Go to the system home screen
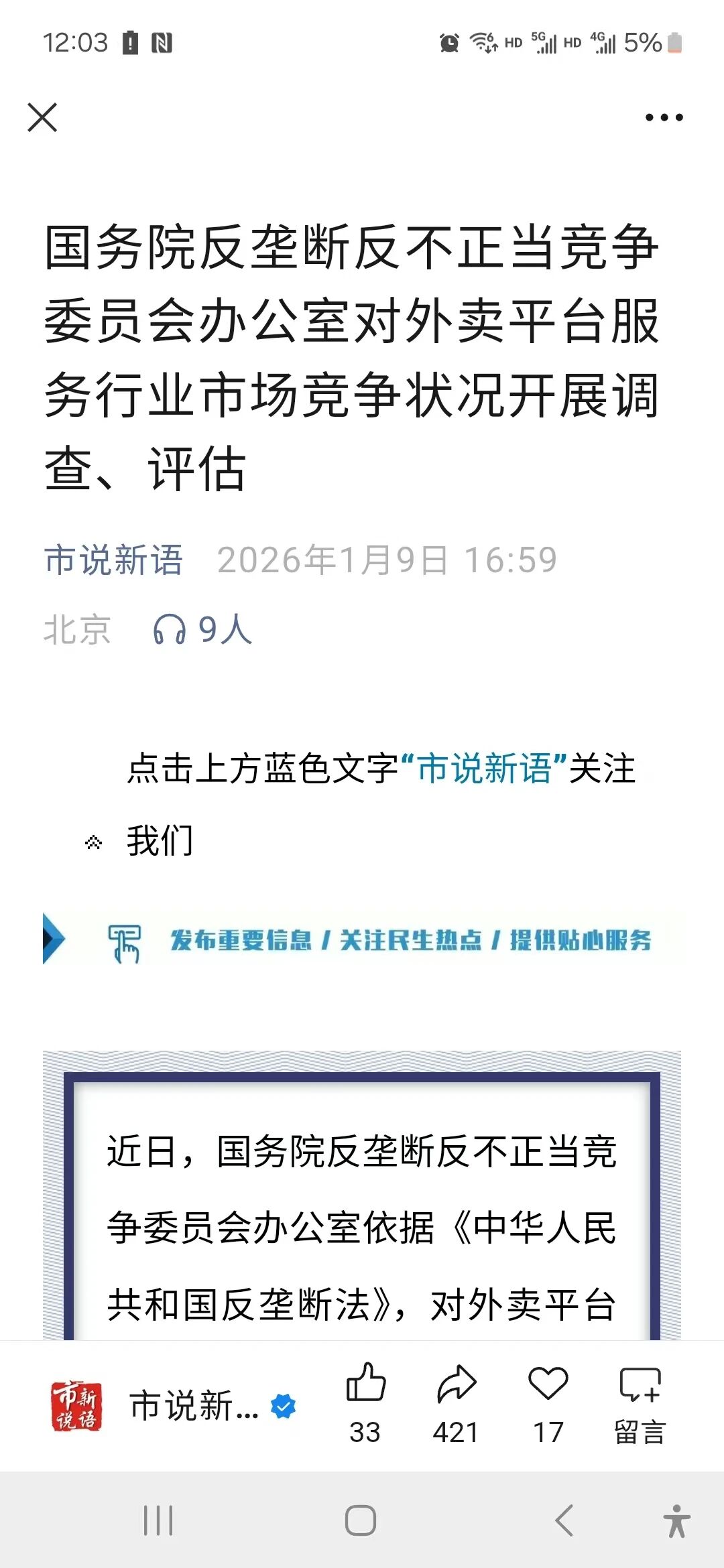 [x=361, y=1520]
